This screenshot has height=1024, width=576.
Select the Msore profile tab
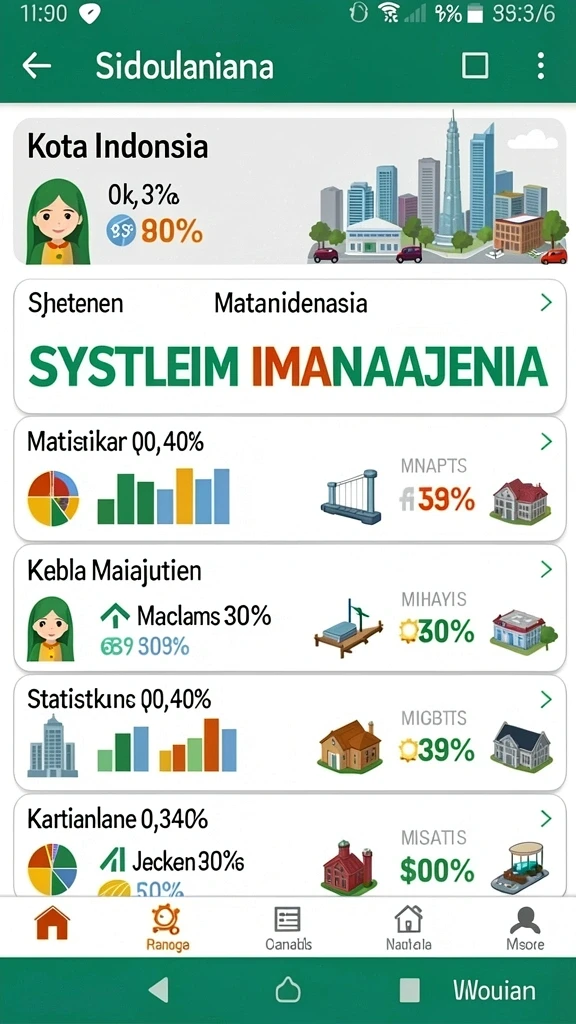525,928
